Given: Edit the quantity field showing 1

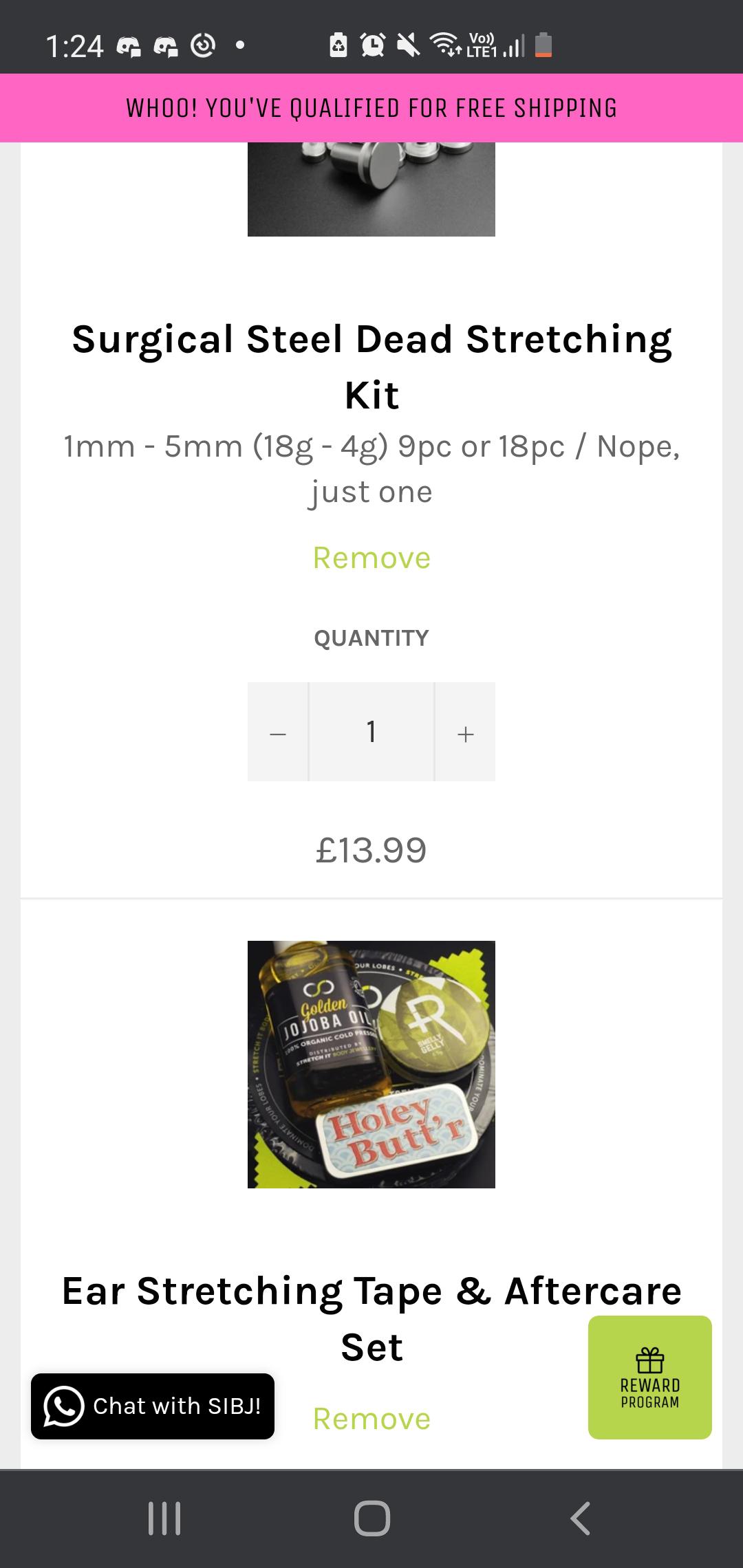Looking at the screenshot, I should [371, 732].
